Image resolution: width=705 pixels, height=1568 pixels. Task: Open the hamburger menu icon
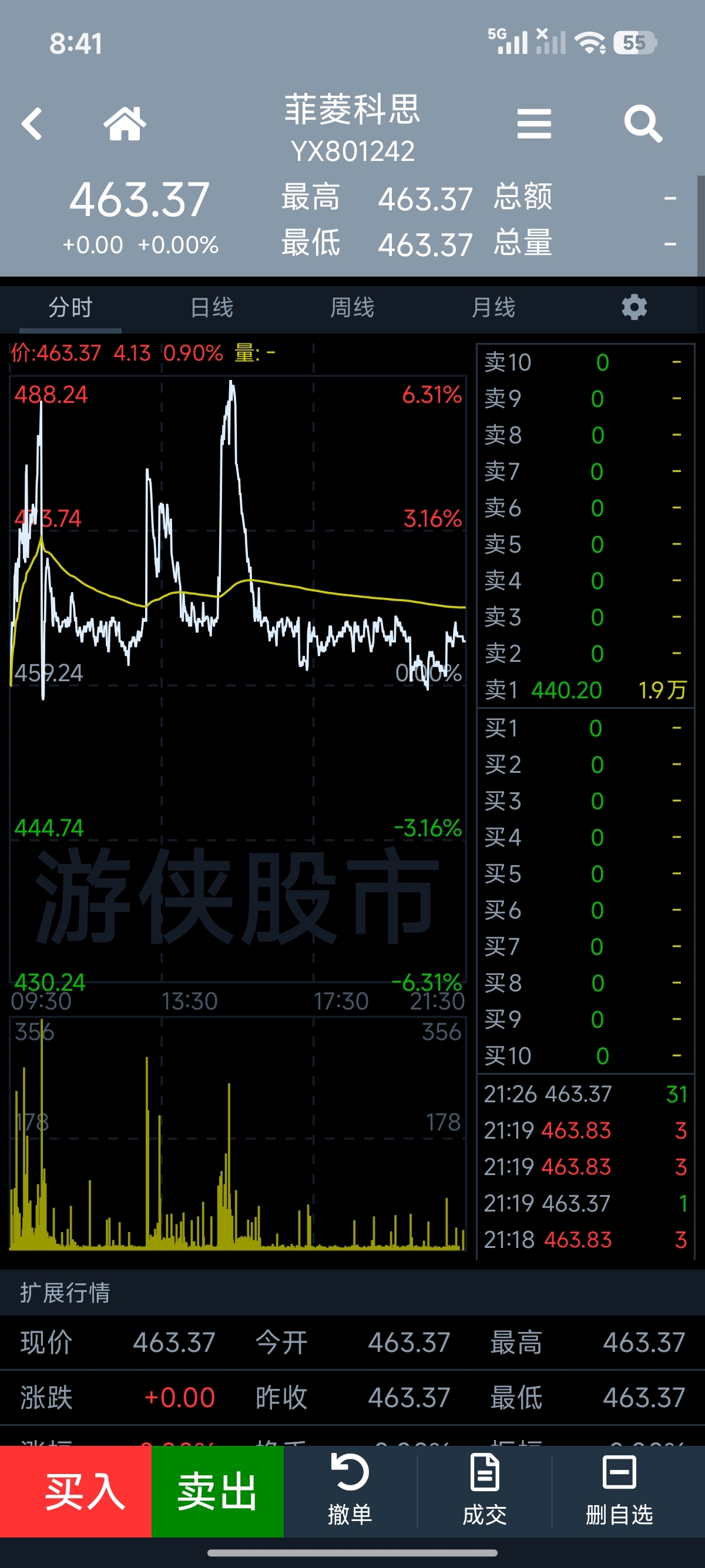point(534,124)
